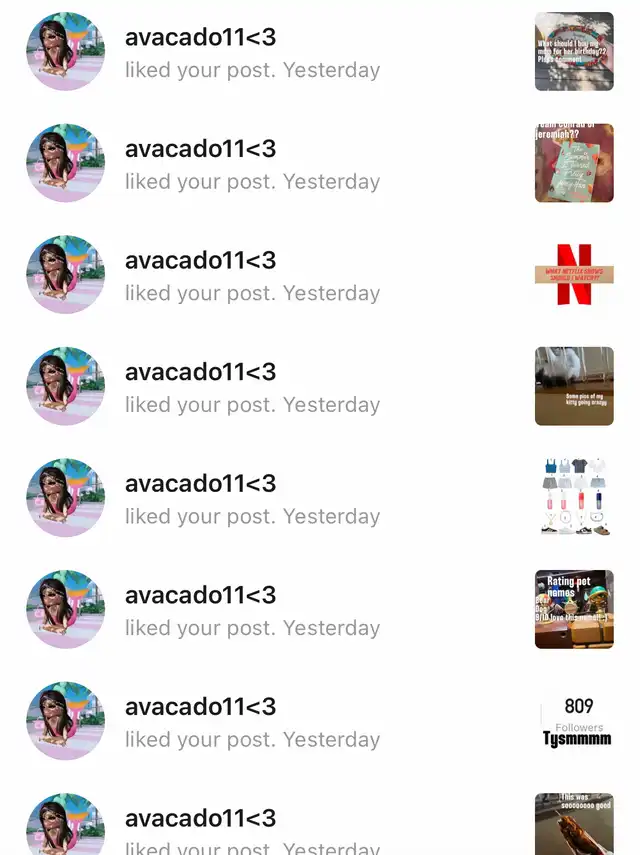Open the outfit collage post thumbnail
This screenshot has width=640, height=855.
(x=574, y=498)
